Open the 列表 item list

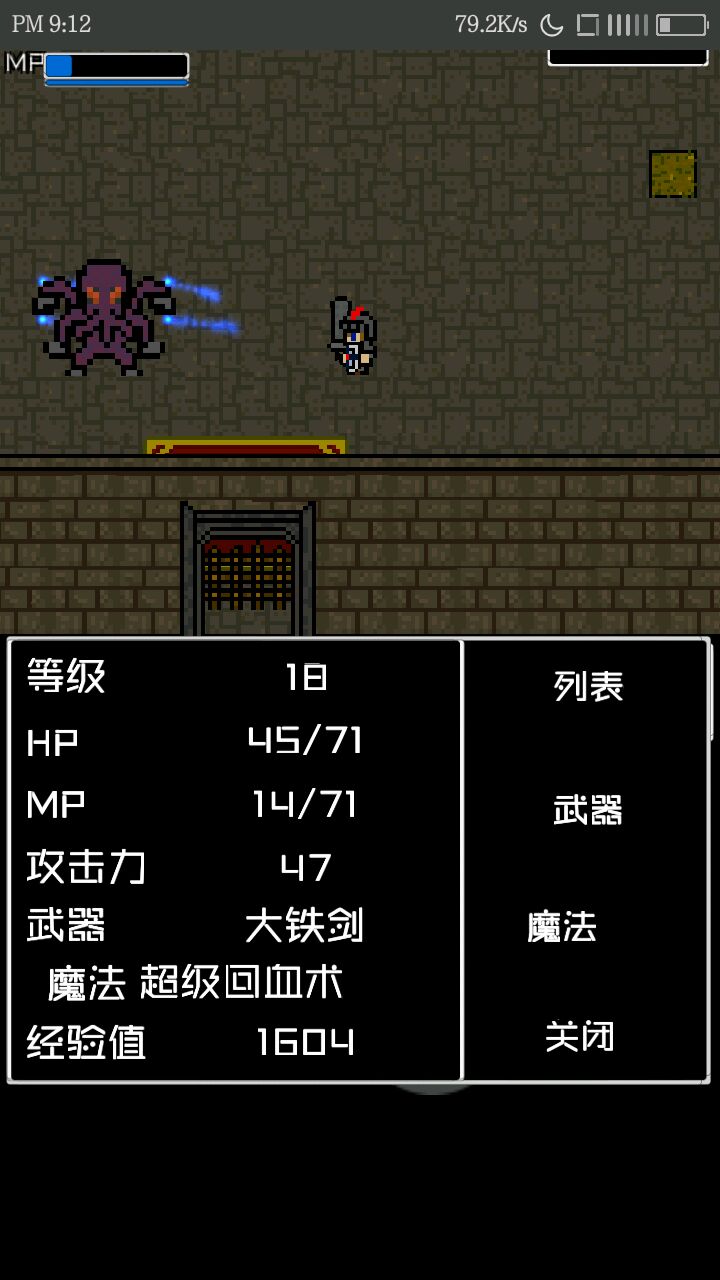click(x=588, y=686)
